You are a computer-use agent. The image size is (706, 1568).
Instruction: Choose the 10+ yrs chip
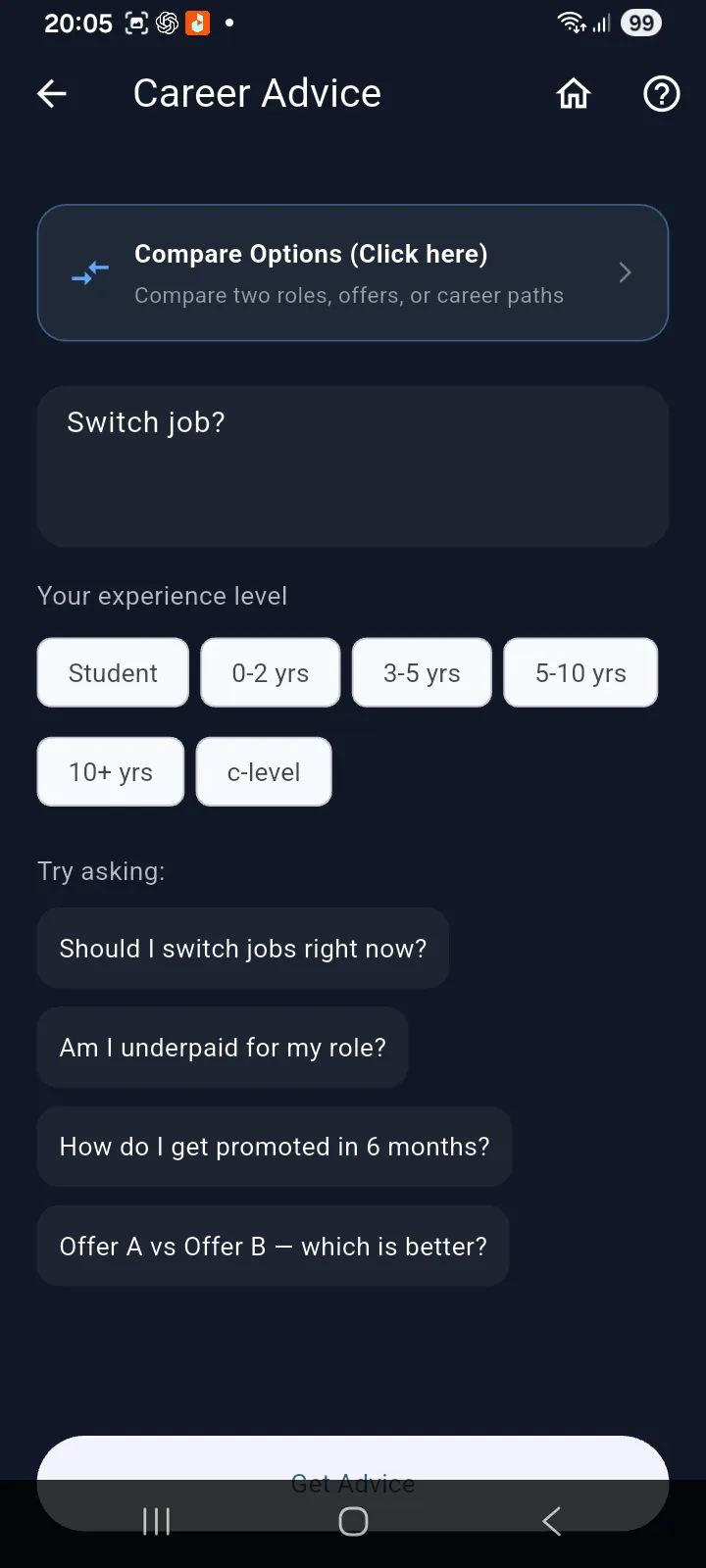[111, 772]
